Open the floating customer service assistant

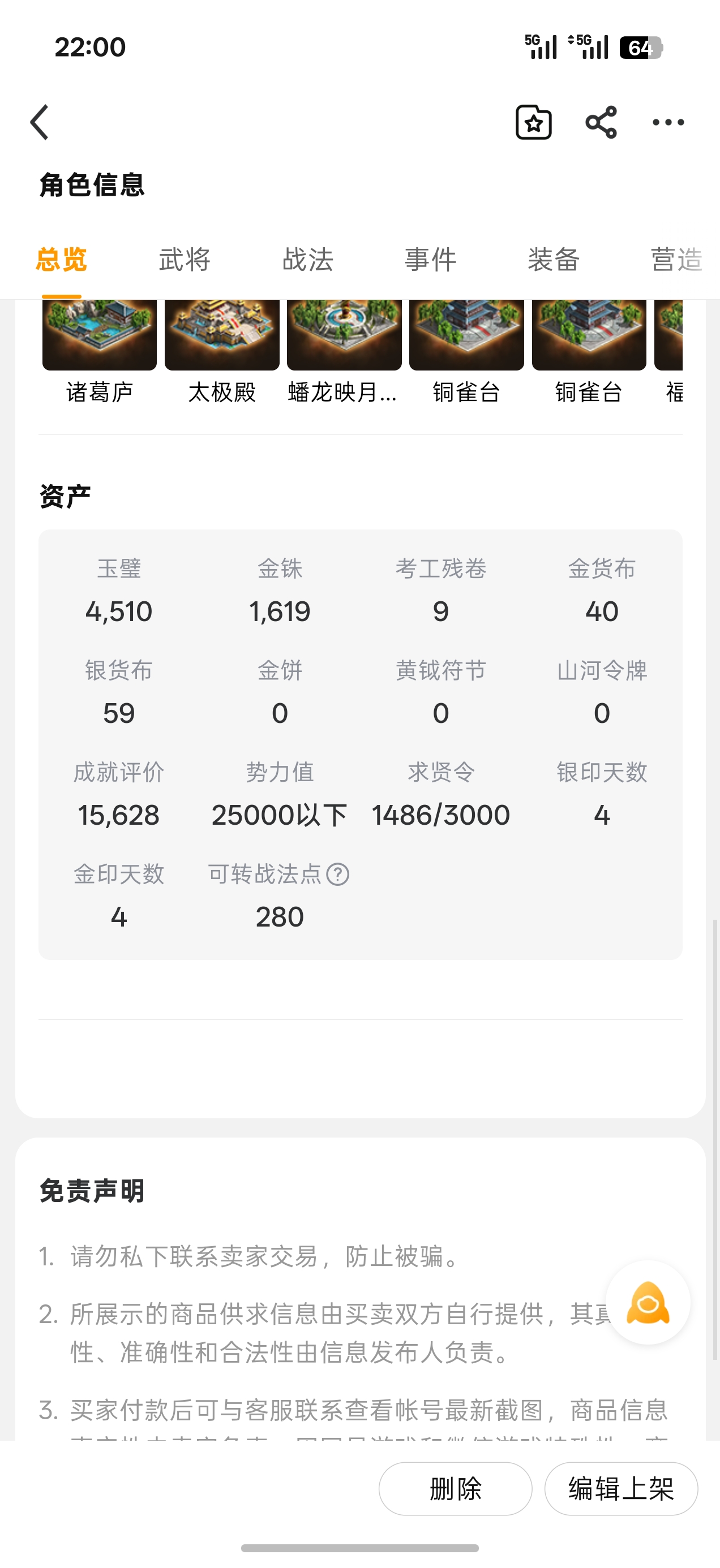[648, 1302]
